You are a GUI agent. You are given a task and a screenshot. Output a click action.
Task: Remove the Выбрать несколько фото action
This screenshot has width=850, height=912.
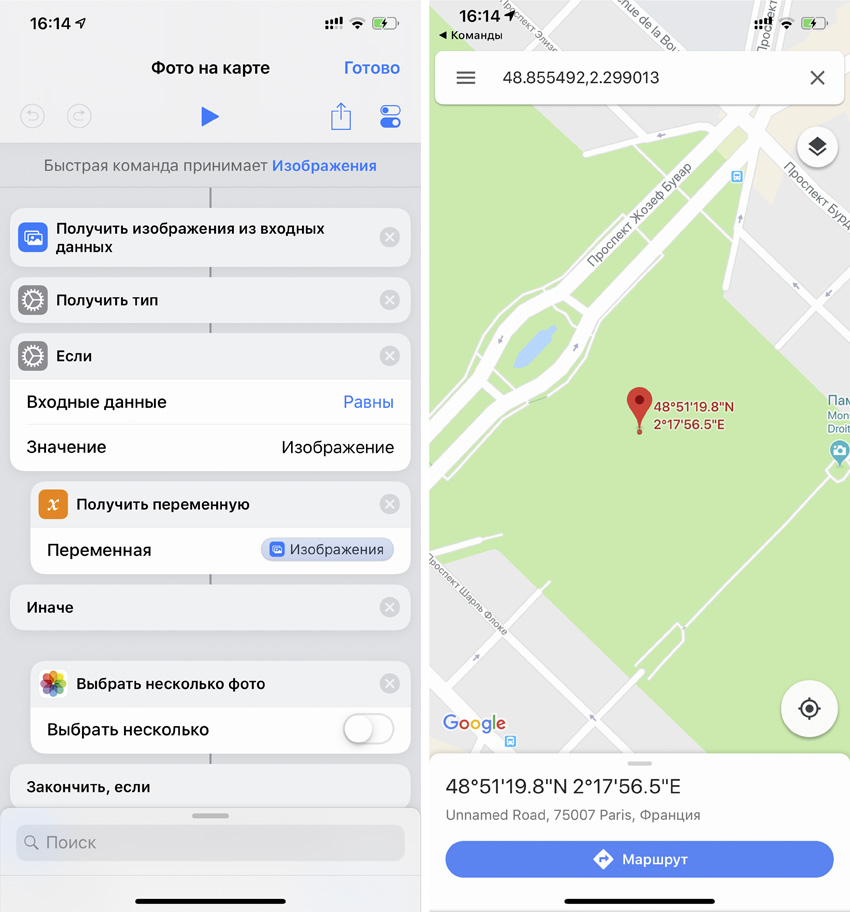point(390,684)
